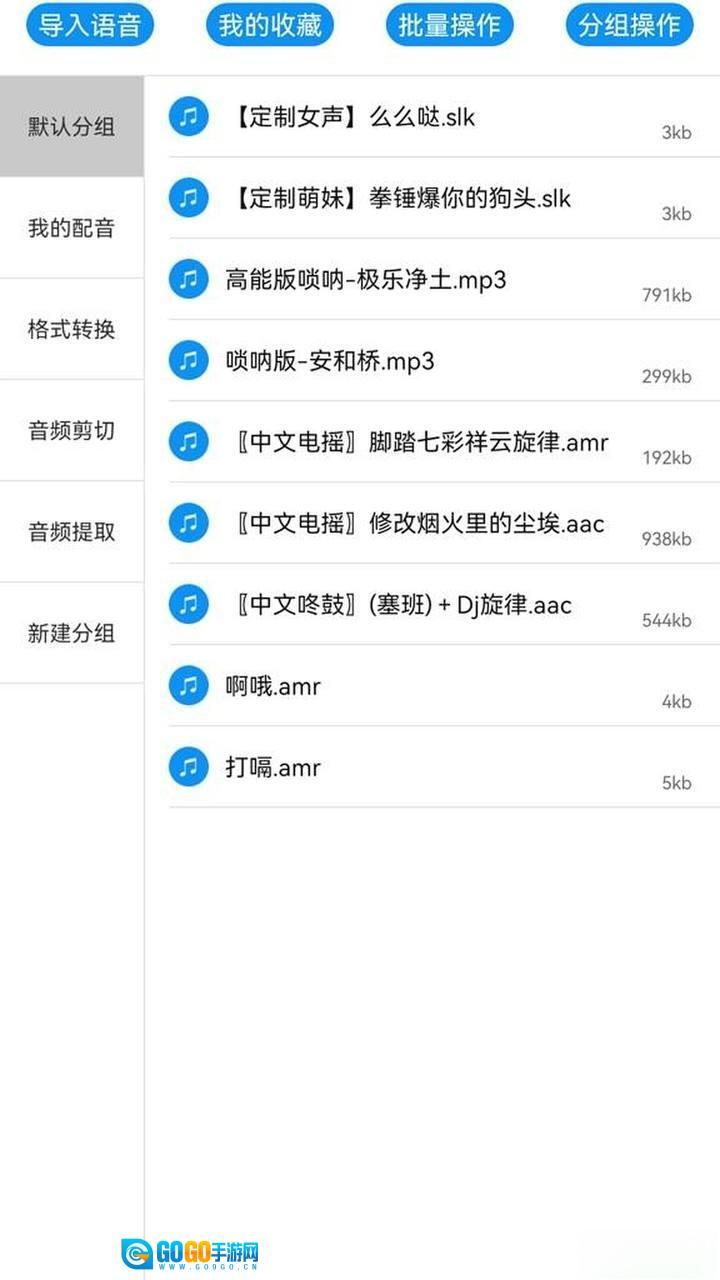Click the 批量操作 batch operations button
The width and height of the screenshot is (720, 1280).
click(x=449, y=25)
